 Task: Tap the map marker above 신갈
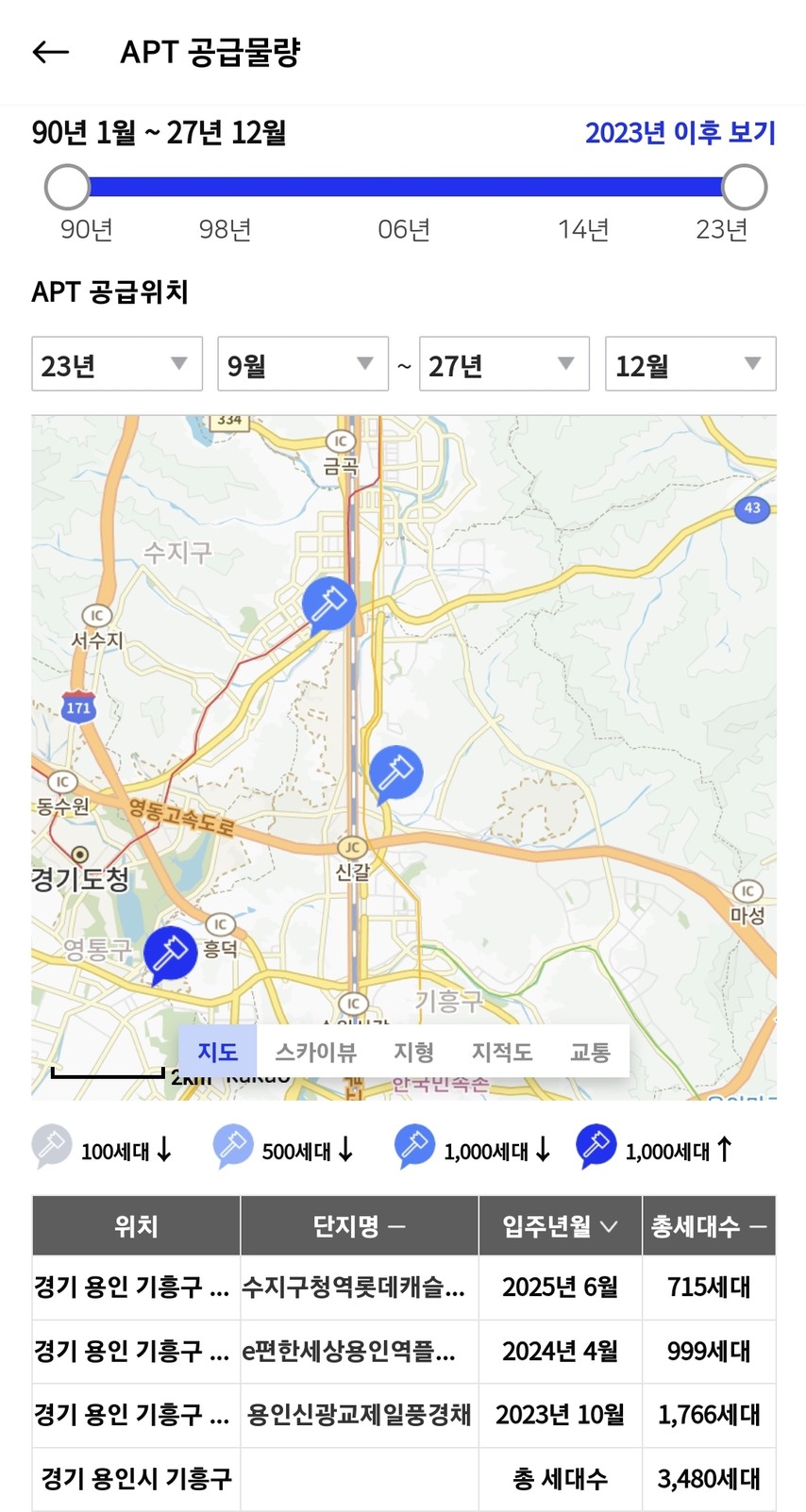395,773
